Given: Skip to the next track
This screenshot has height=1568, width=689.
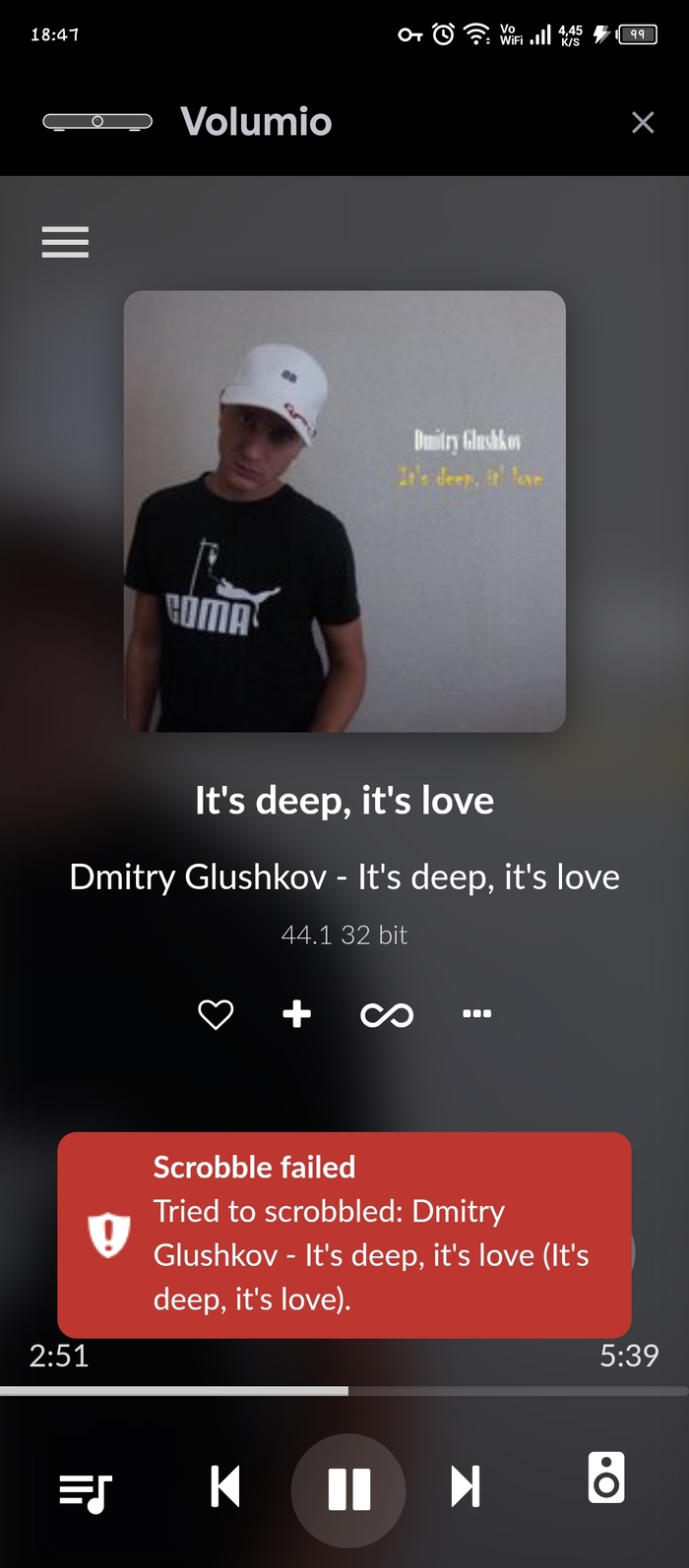Looking at the screenshot, I should click(x=466, y=1485).
